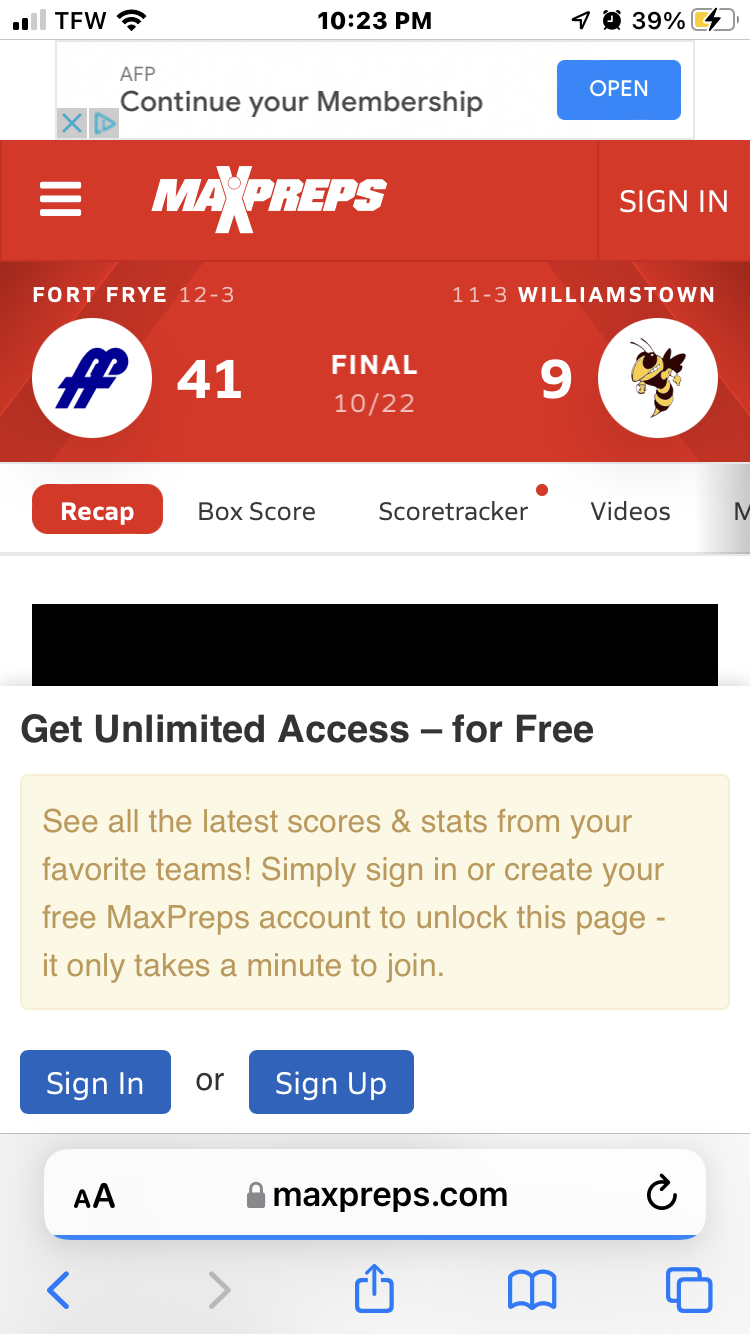Tap the Sign Up button
Screen dimensions: 750x1334
click(x=331, y=1082)
